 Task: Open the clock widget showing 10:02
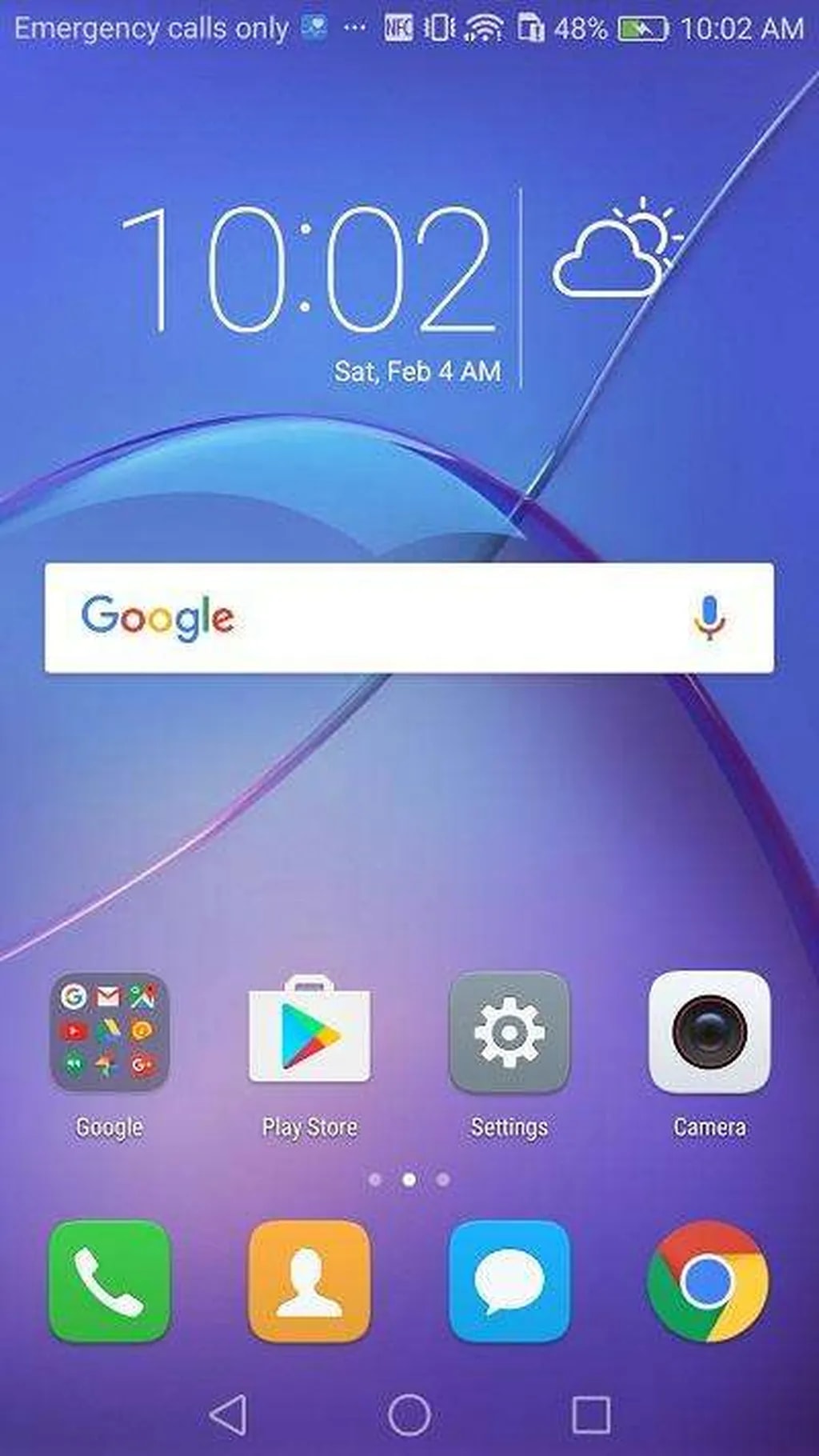[308, 272]
